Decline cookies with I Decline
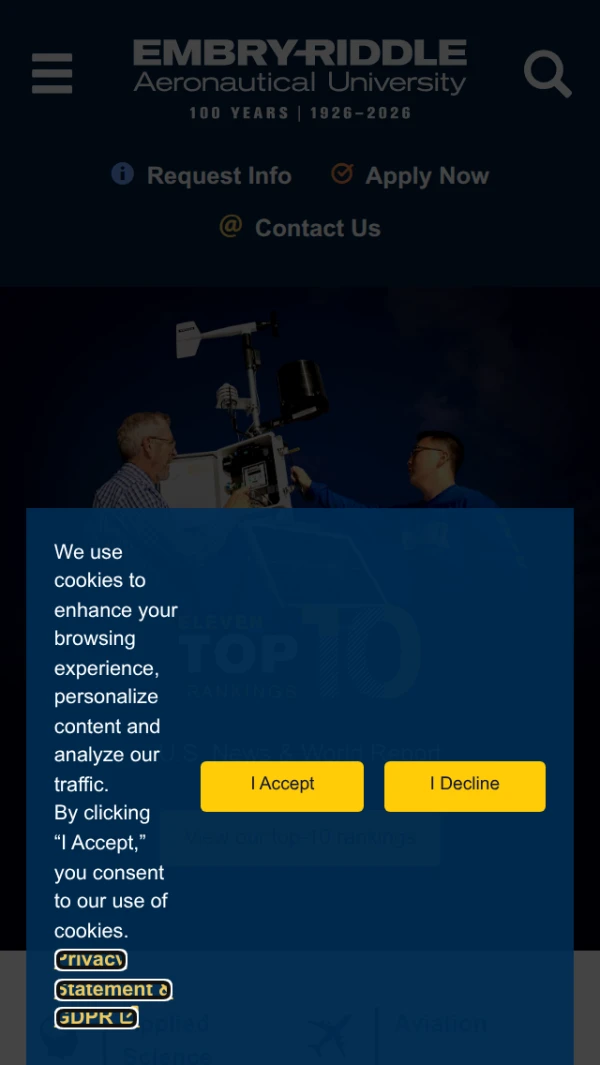Image resolution: width=600 pixels, height=1065 pixels. click(x=465, y=785)
